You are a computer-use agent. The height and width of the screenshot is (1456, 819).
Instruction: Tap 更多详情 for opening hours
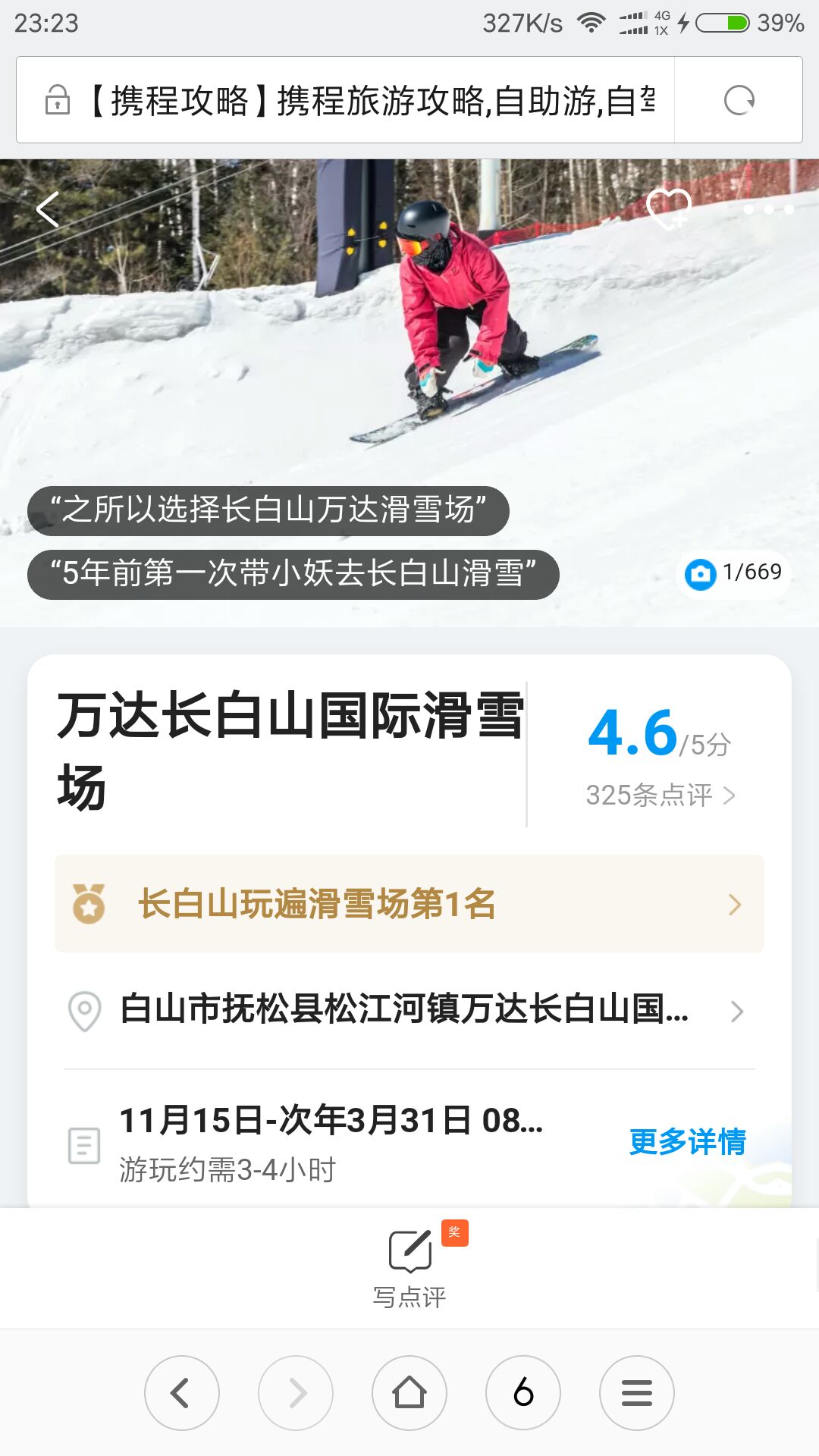(x=687, y=1141)
